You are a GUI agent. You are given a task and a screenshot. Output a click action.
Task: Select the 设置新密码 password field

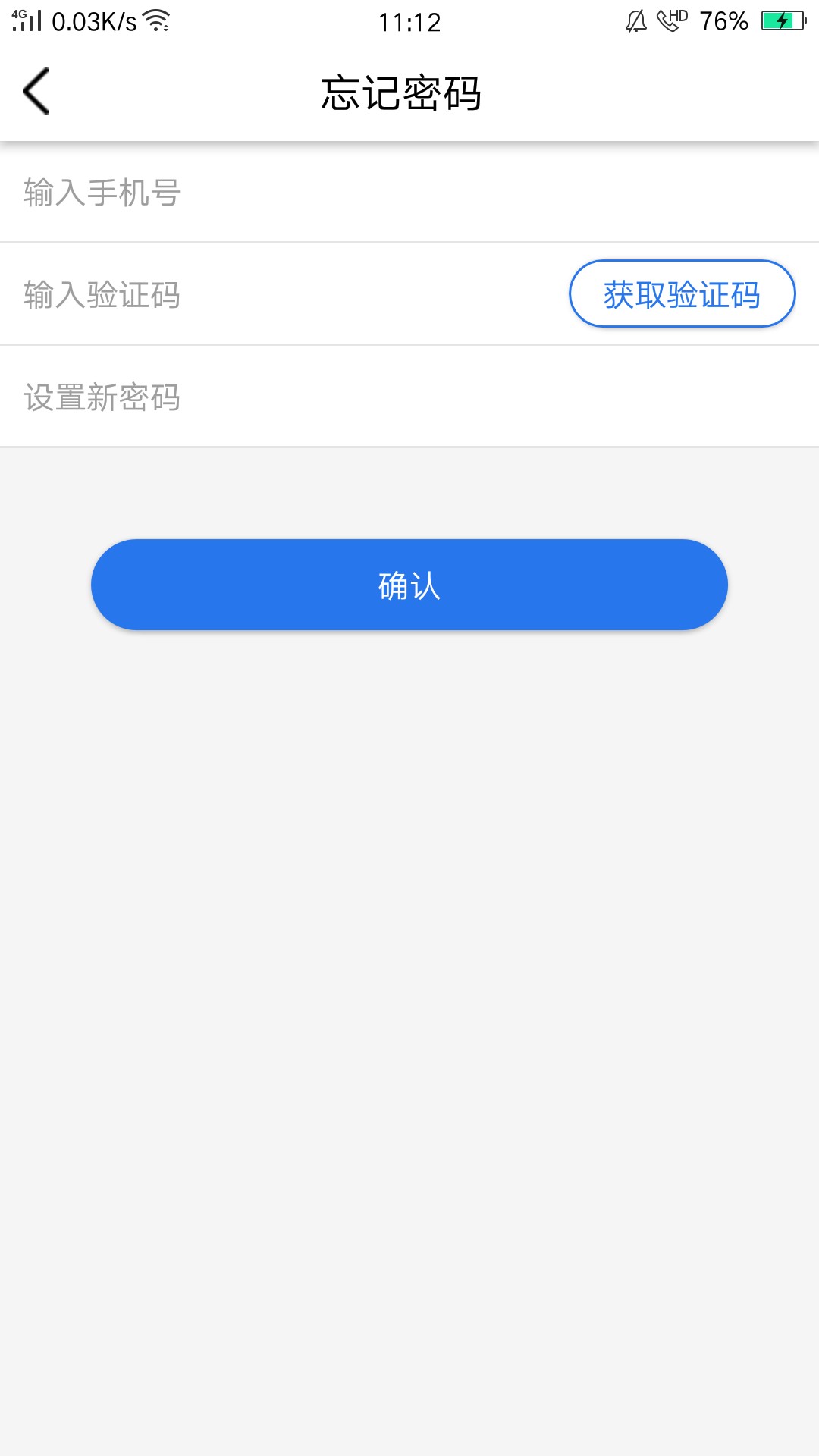pos(409,397)
